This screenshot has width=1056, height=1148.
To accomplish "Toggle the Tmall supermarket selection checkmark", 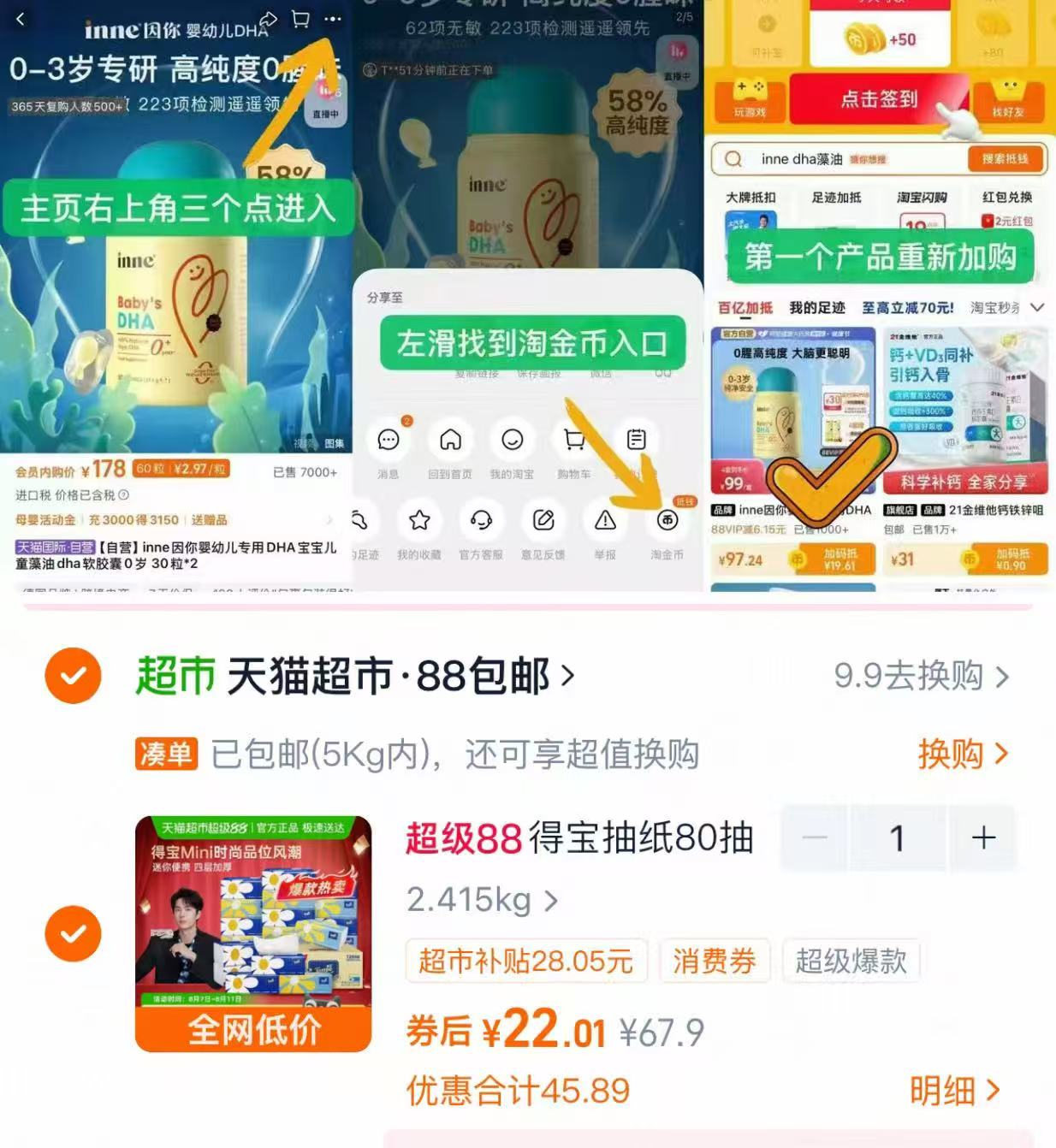I will click(75, 674).
